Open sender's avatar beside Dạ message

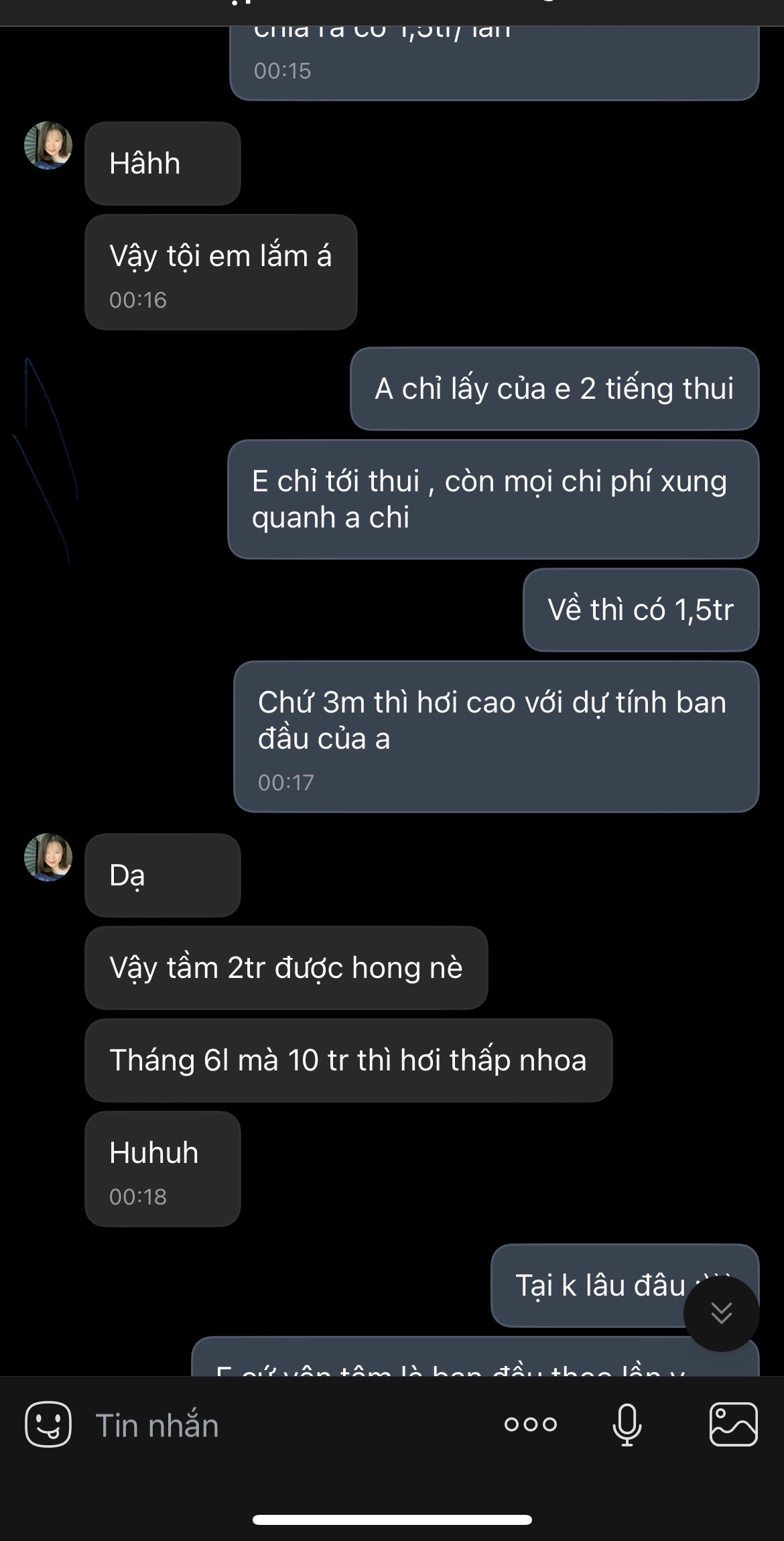pos(48,857)
